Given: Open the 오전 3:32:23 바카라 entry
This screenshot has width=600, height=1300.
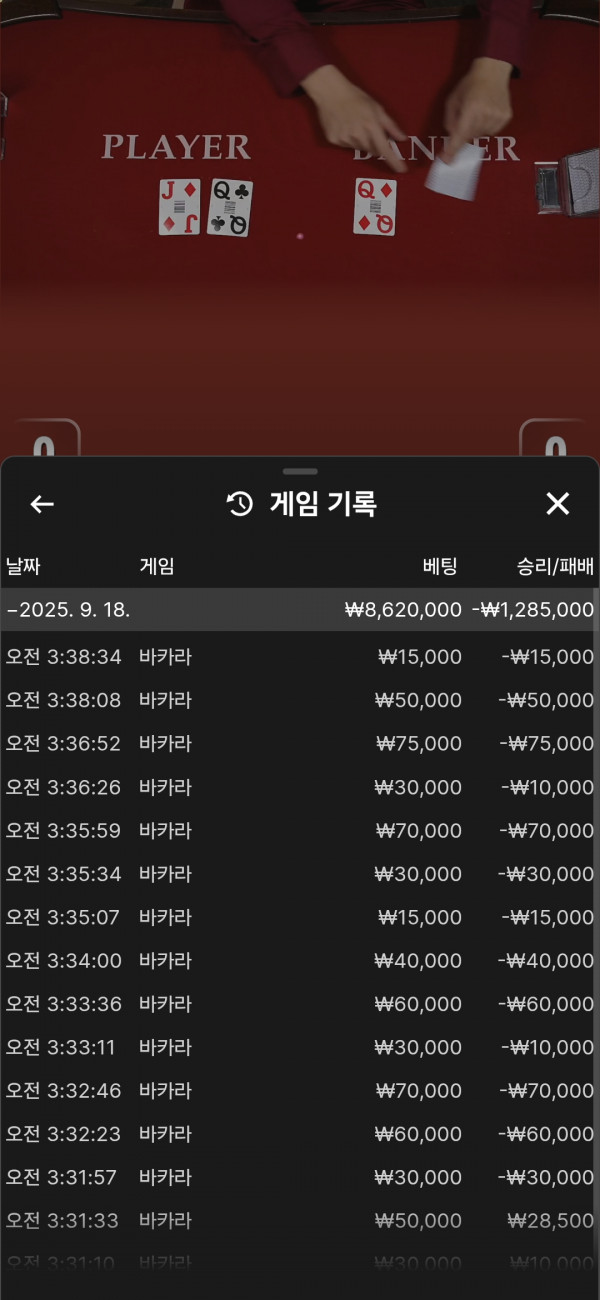Looking at the screenshot, I should [298, 1134].
